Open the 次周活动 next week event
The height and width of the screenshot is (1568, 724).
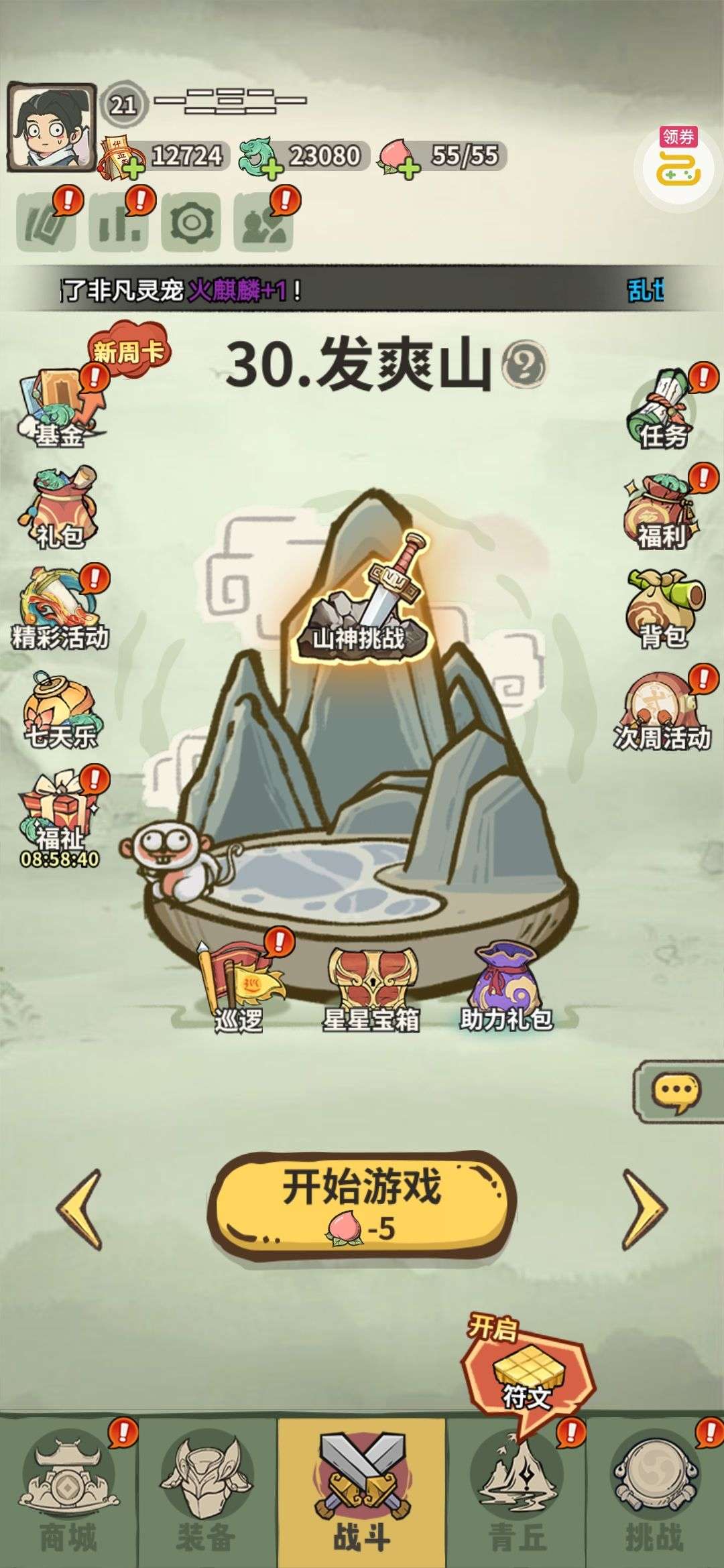click(x=662, y=709)
